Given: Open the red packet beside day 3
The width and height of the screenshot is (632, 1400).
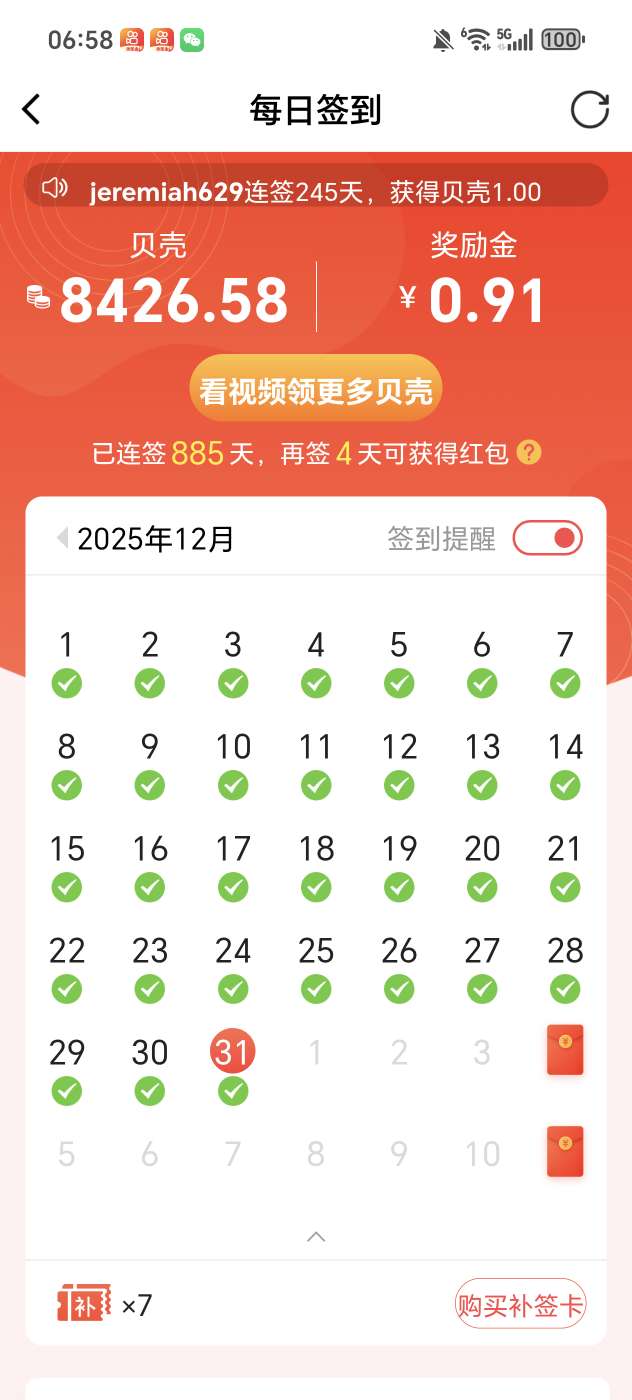Looking at the screenshot, I should pos(565,1051).
